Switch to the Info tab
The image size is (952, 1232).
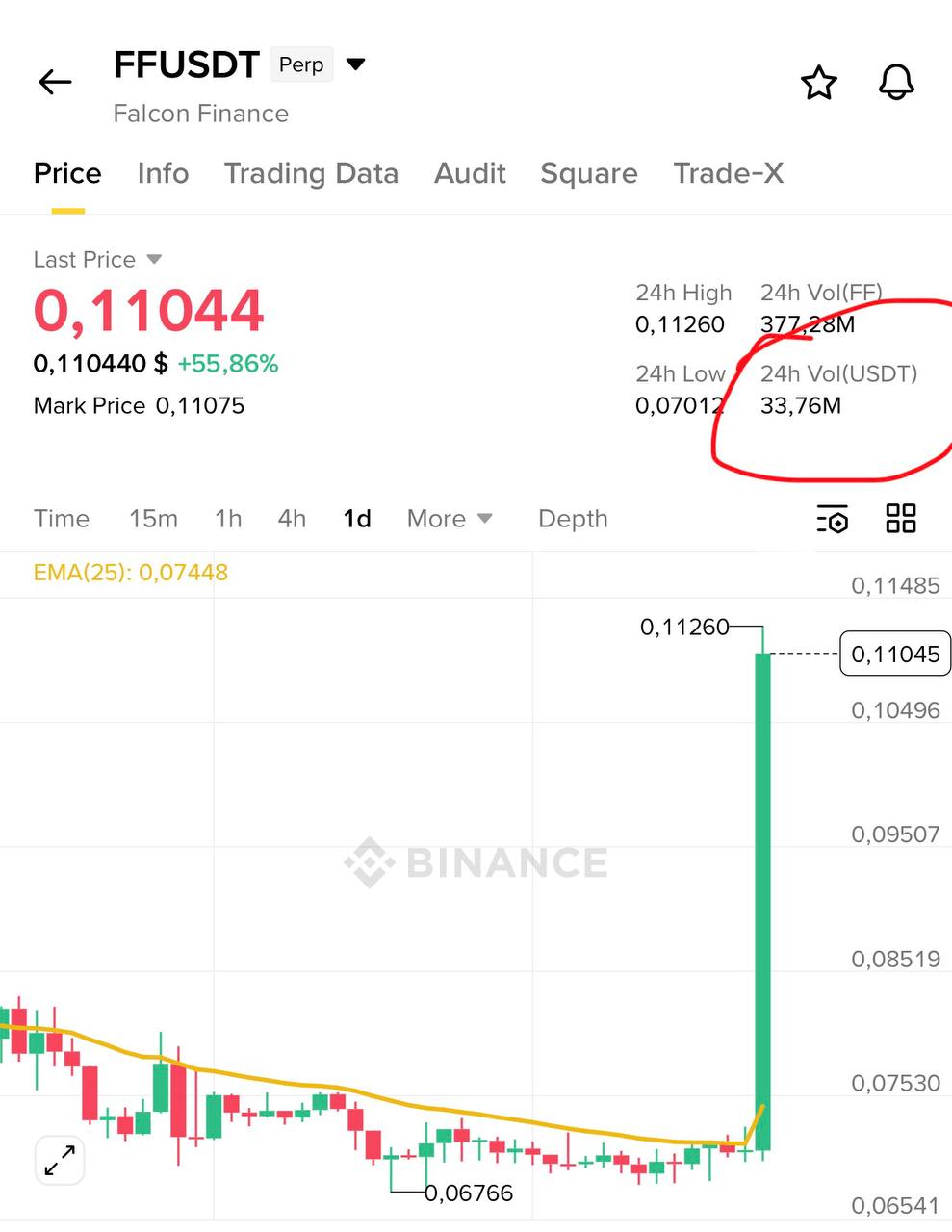pos(163,173)
